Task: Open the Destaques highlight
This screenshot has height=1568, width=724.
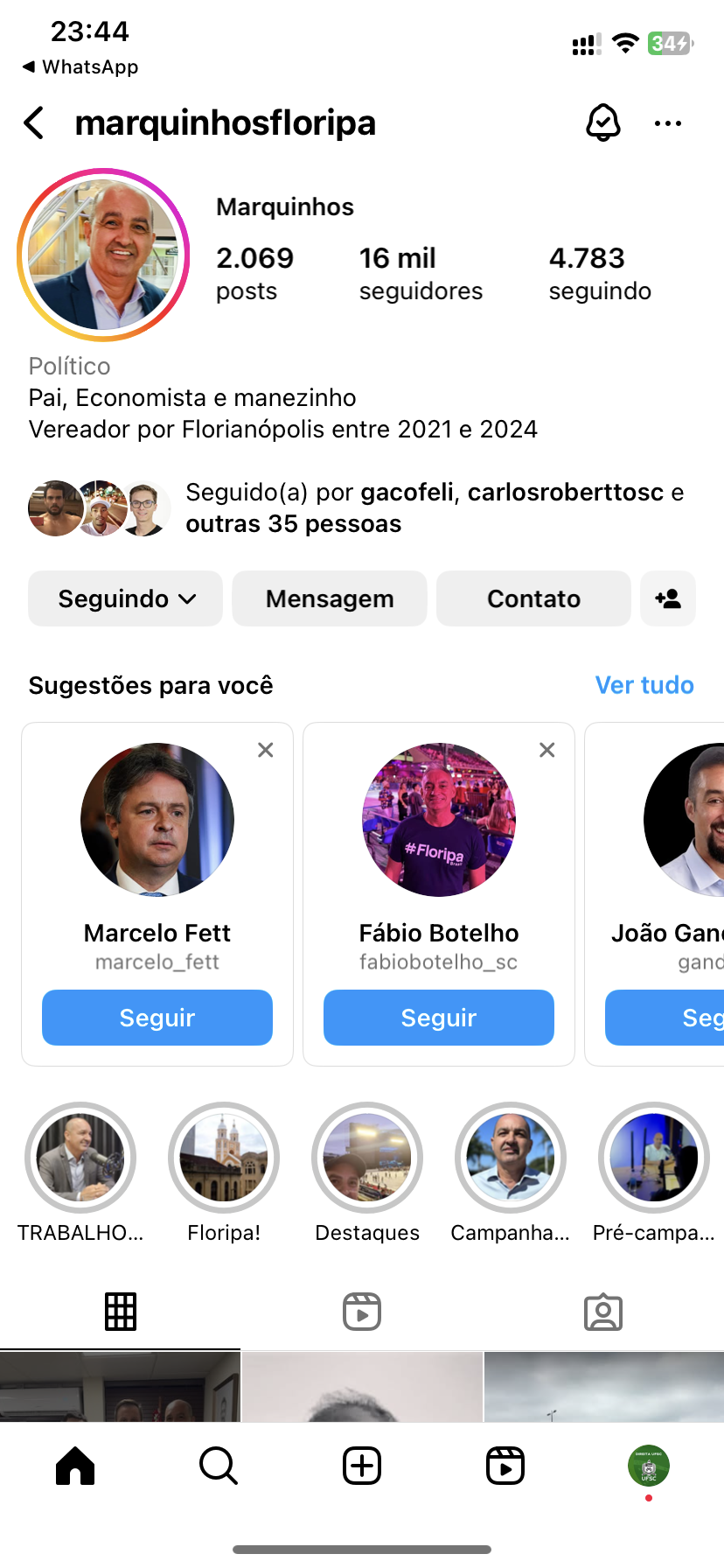Action: pos(367,1158)
